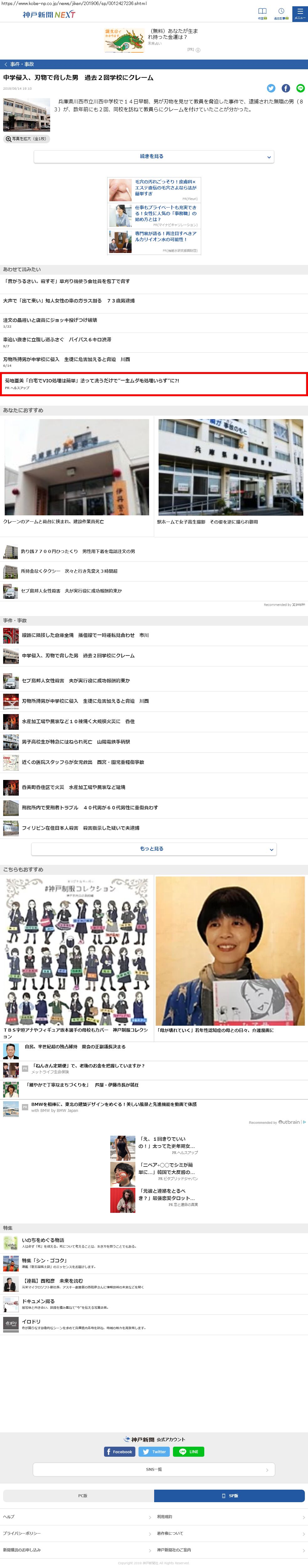This screenshot has width=308, height=1568.
Task: Enlarge the article photo 写真を拡大
Action: [26, 139]
